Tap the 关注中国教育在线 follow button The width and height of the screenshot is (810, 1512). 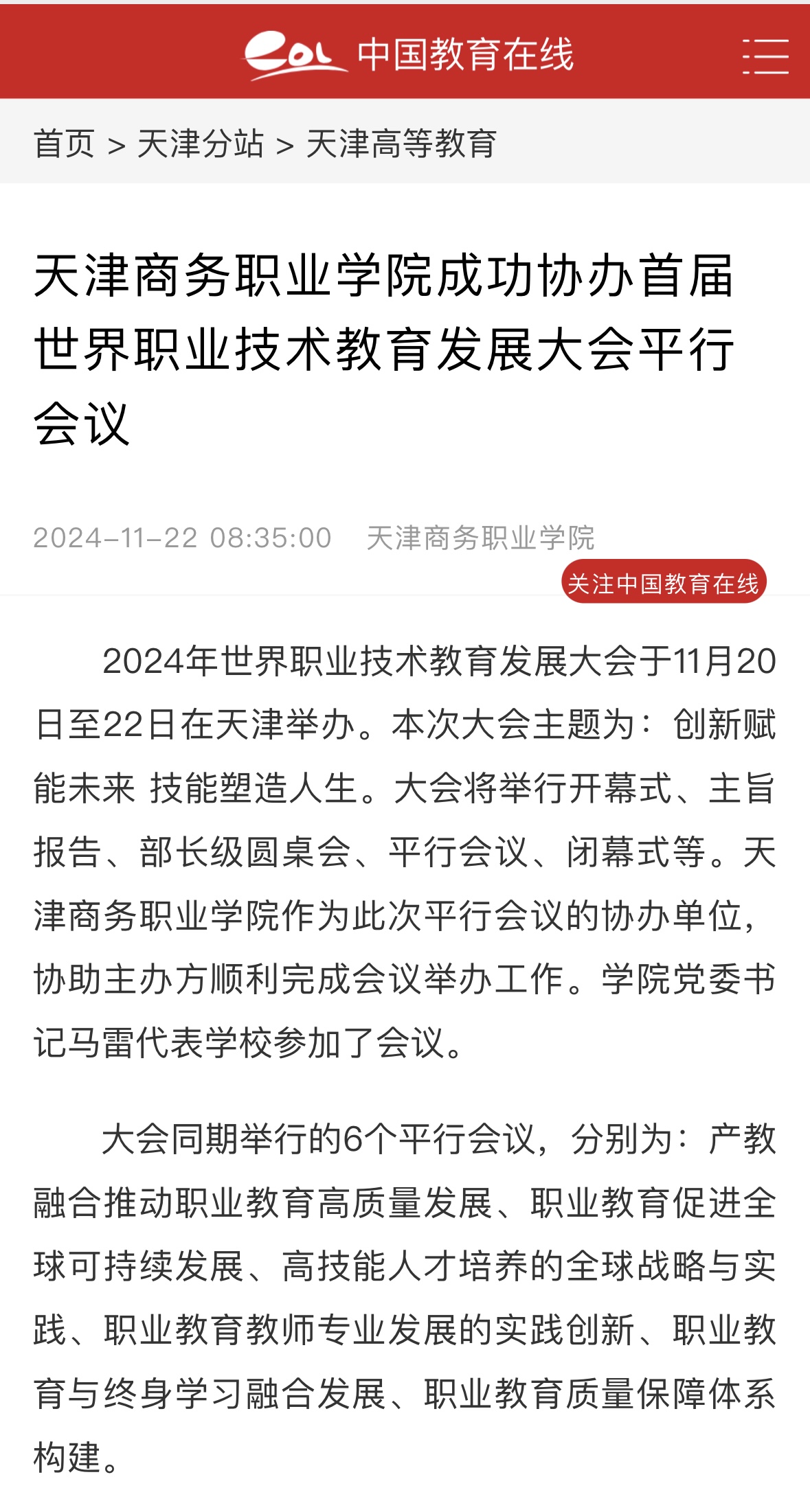663,583
